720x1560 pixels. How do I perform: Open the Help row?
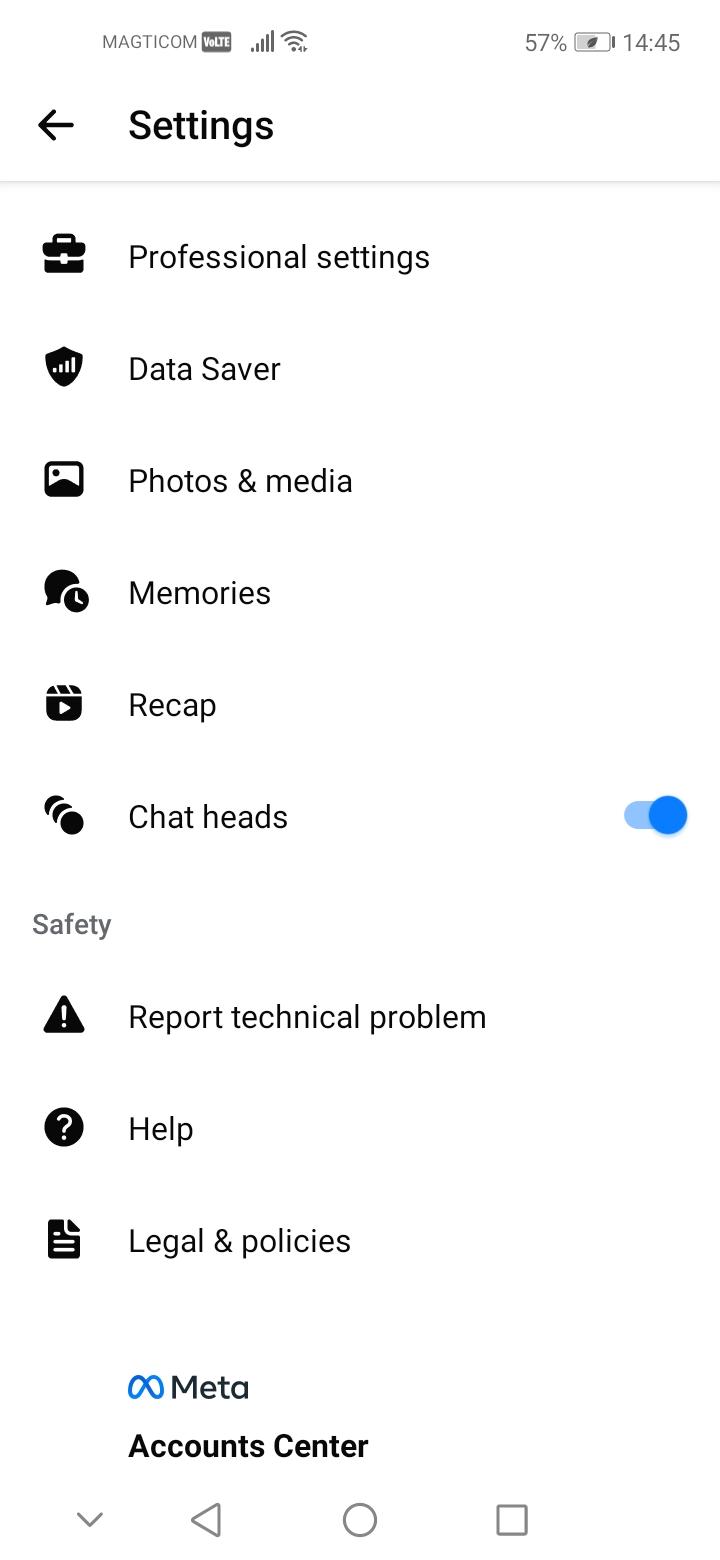point(360,1129)
